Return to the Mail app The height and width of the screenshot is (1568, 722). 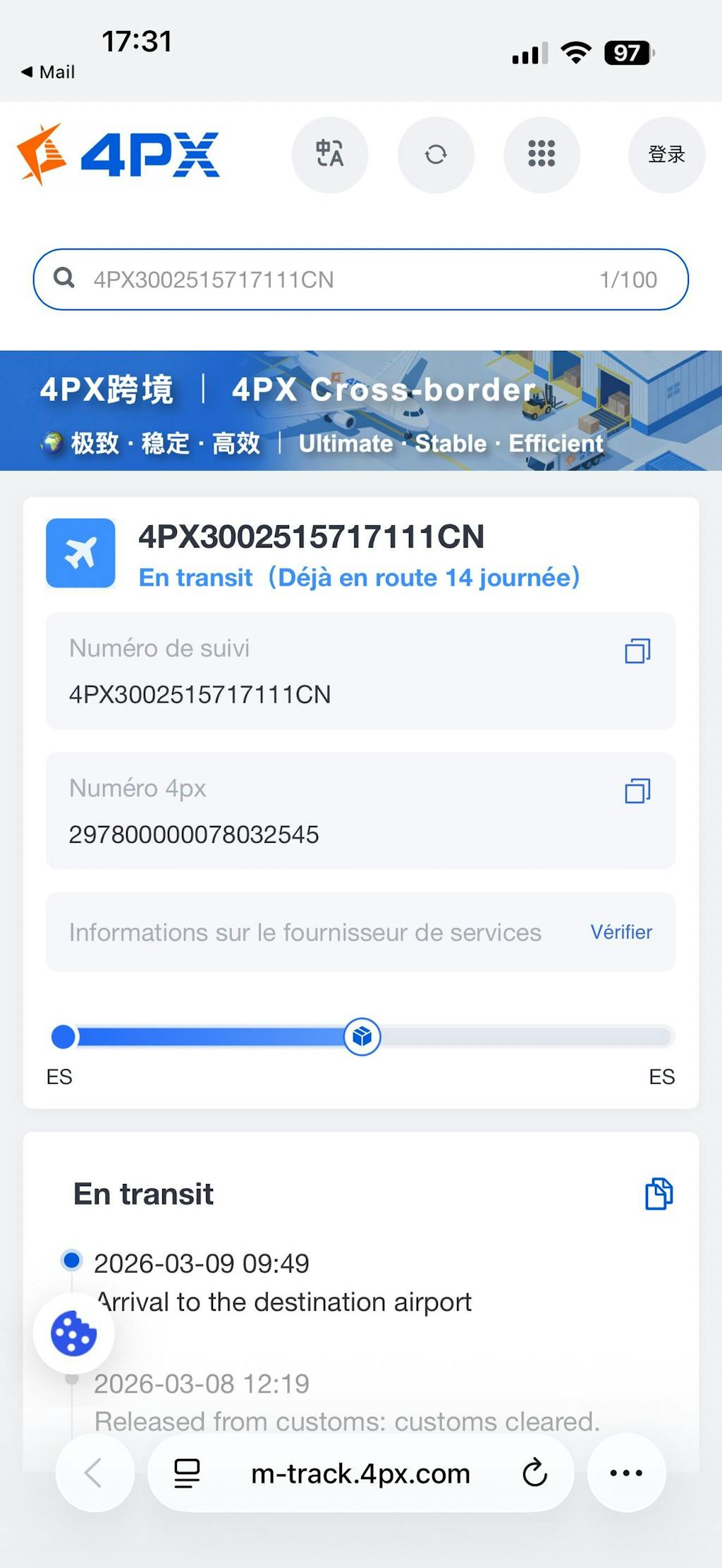point(48,72)
